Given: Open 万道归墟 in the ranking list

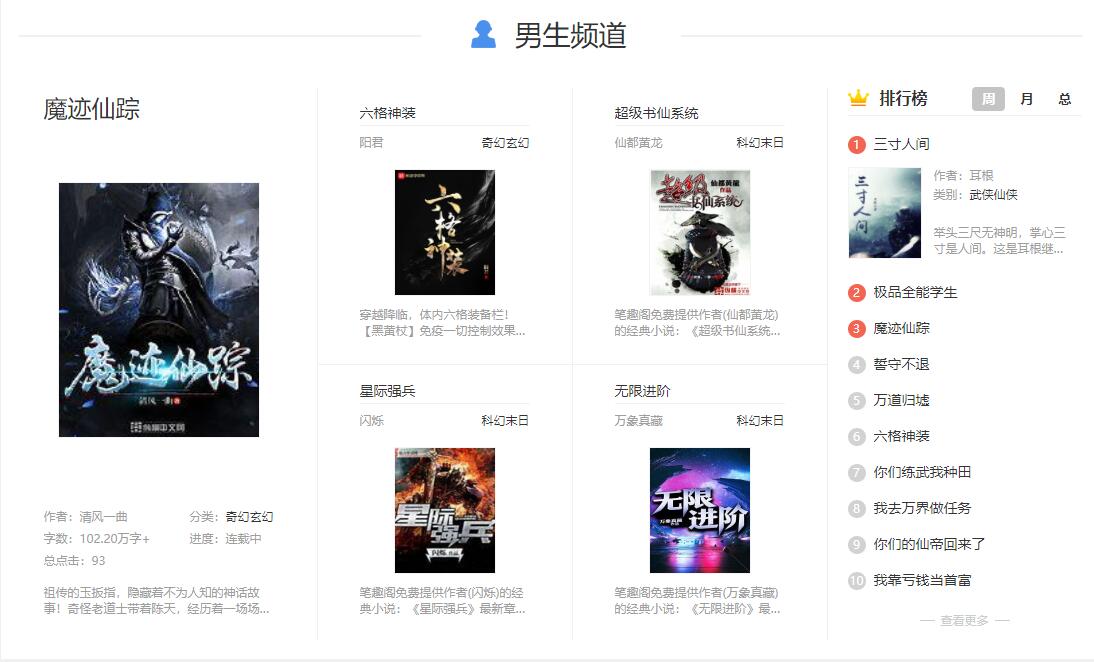Looking at the screenshot, I should [901, 400].
